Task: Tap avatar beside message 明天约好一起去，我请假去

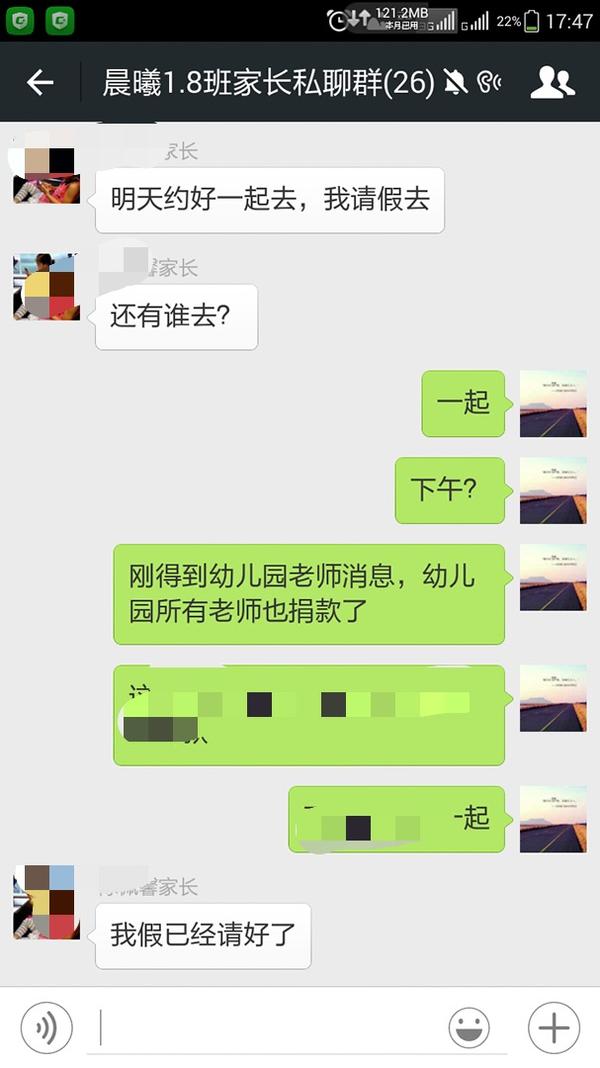Action: [46, 170]
